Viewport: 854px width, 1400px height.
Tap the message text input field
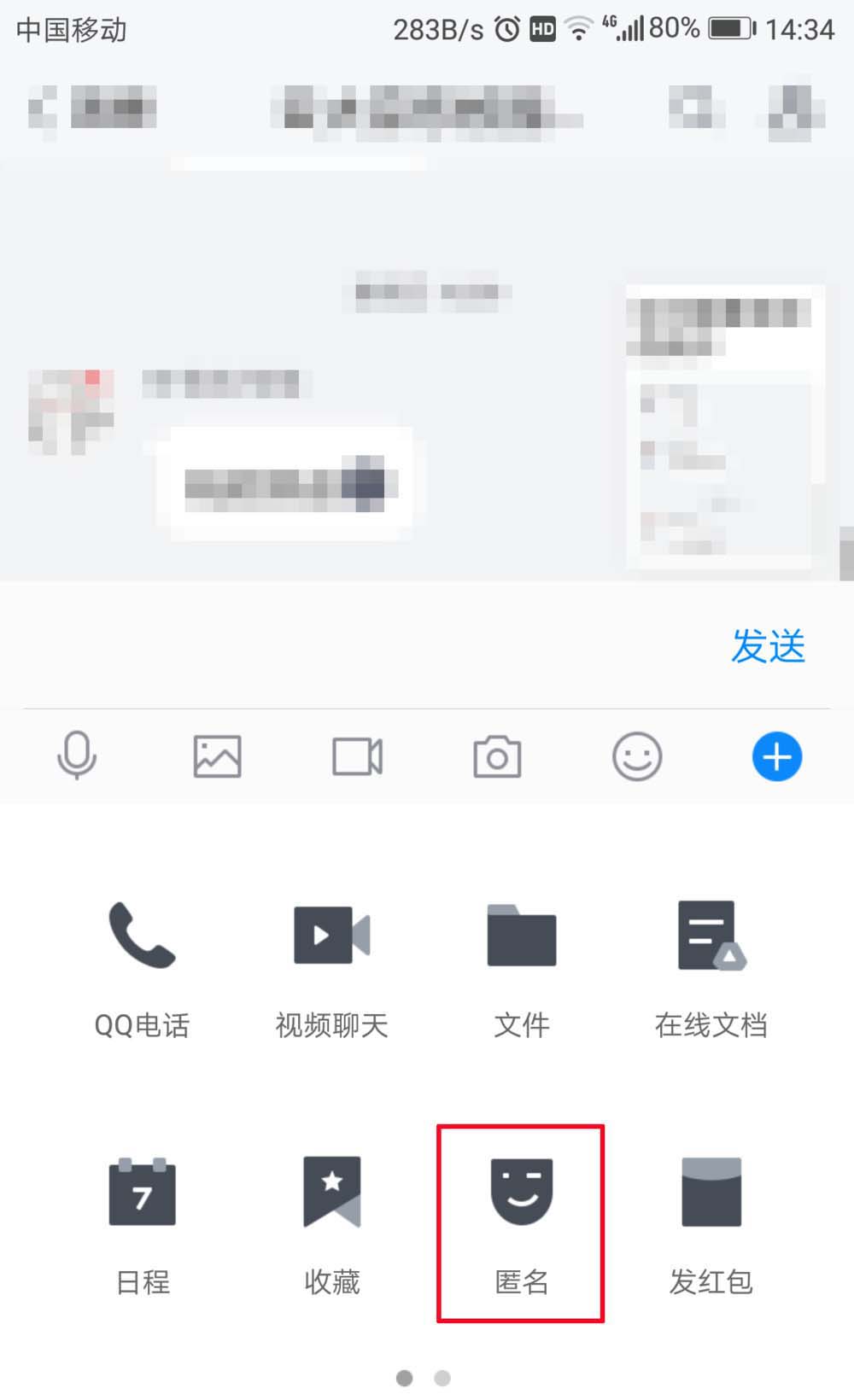point(359,646)
